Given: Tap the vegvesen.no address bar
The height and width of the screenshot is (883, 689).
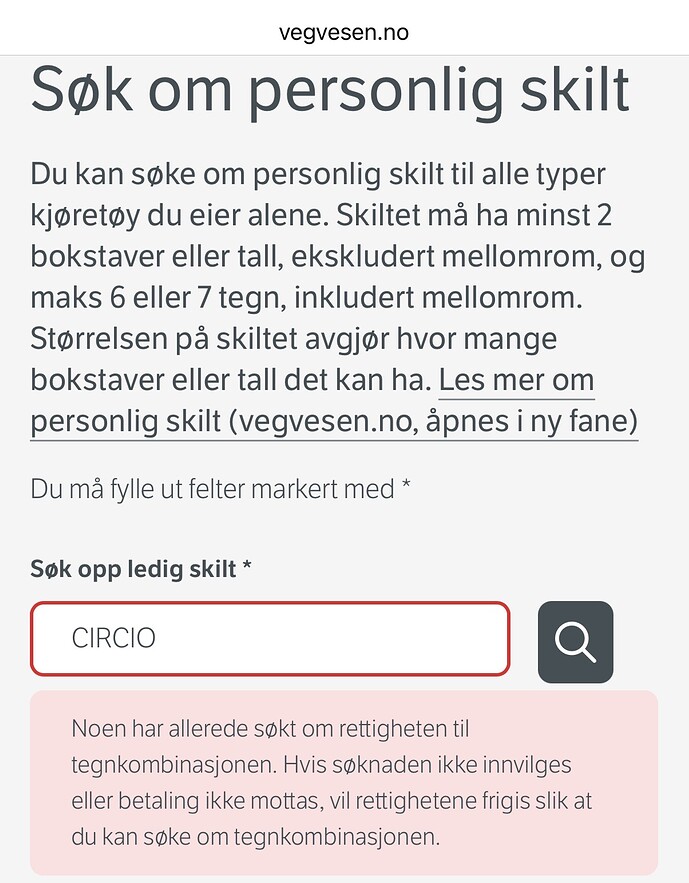Looking at the screenshot, I should (344, 32).
